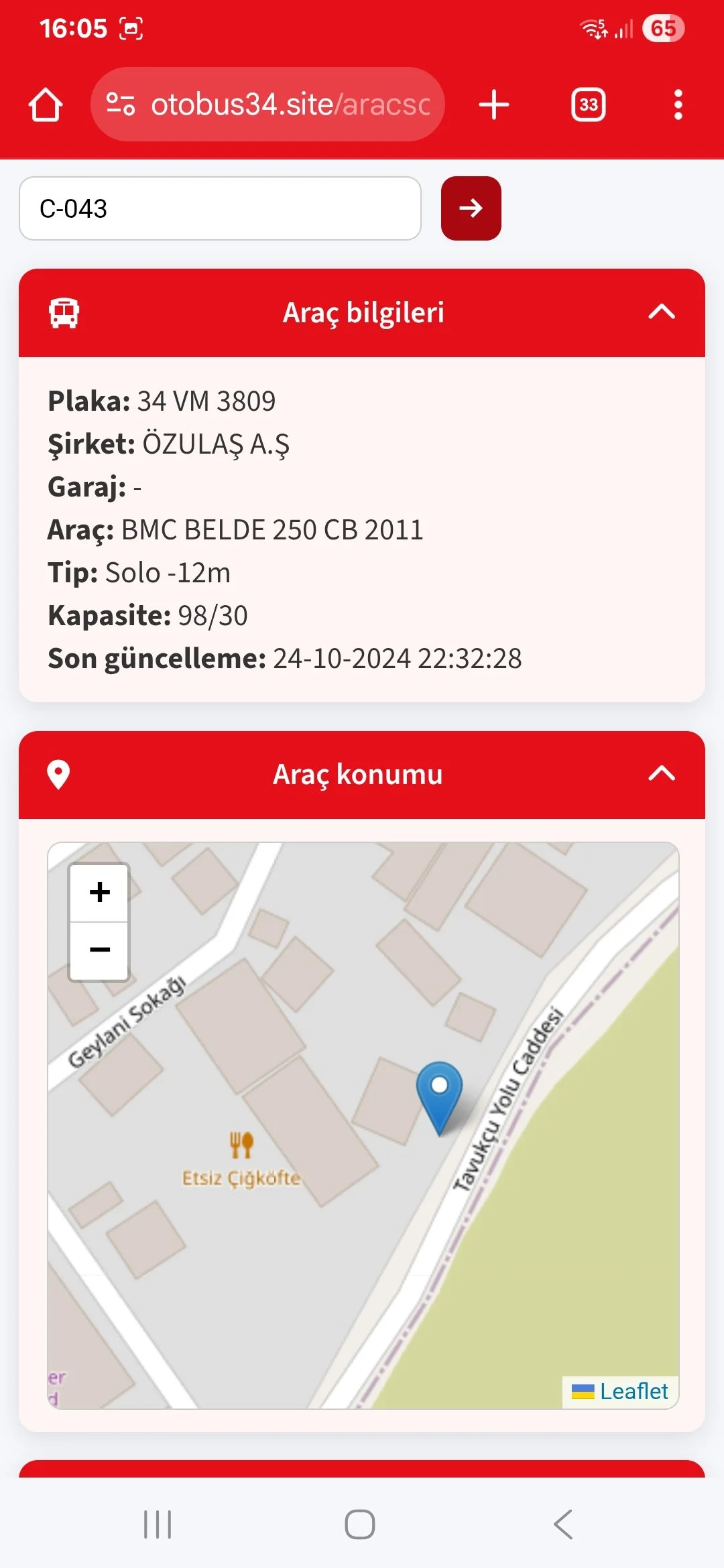This screenshot has width=724, height=1568.
Task: Go back with system back button
Action: click(x=563, y=1524)
